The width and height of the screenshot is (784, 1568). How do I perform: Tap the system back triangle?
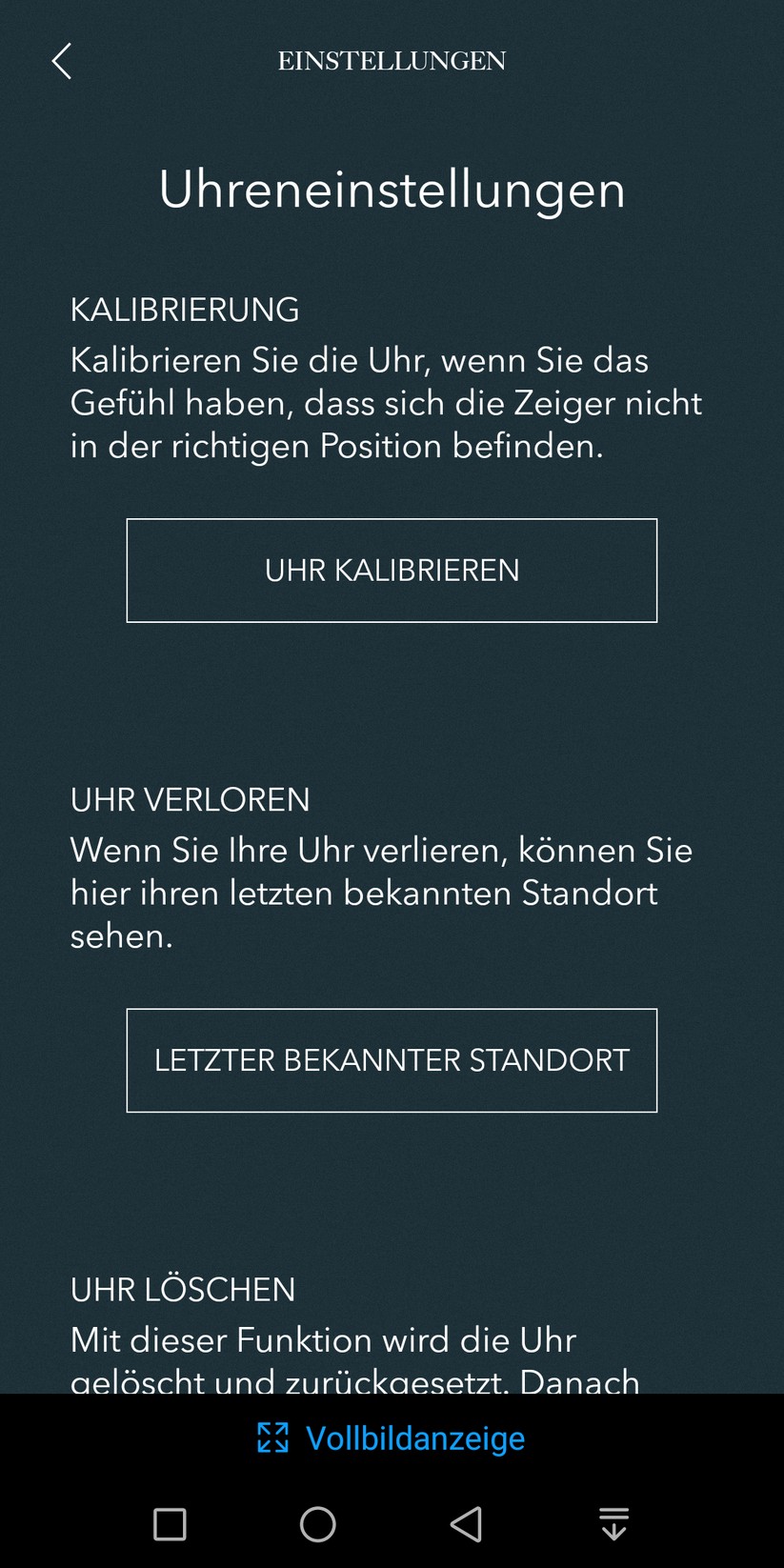(x=466, y=1524)
